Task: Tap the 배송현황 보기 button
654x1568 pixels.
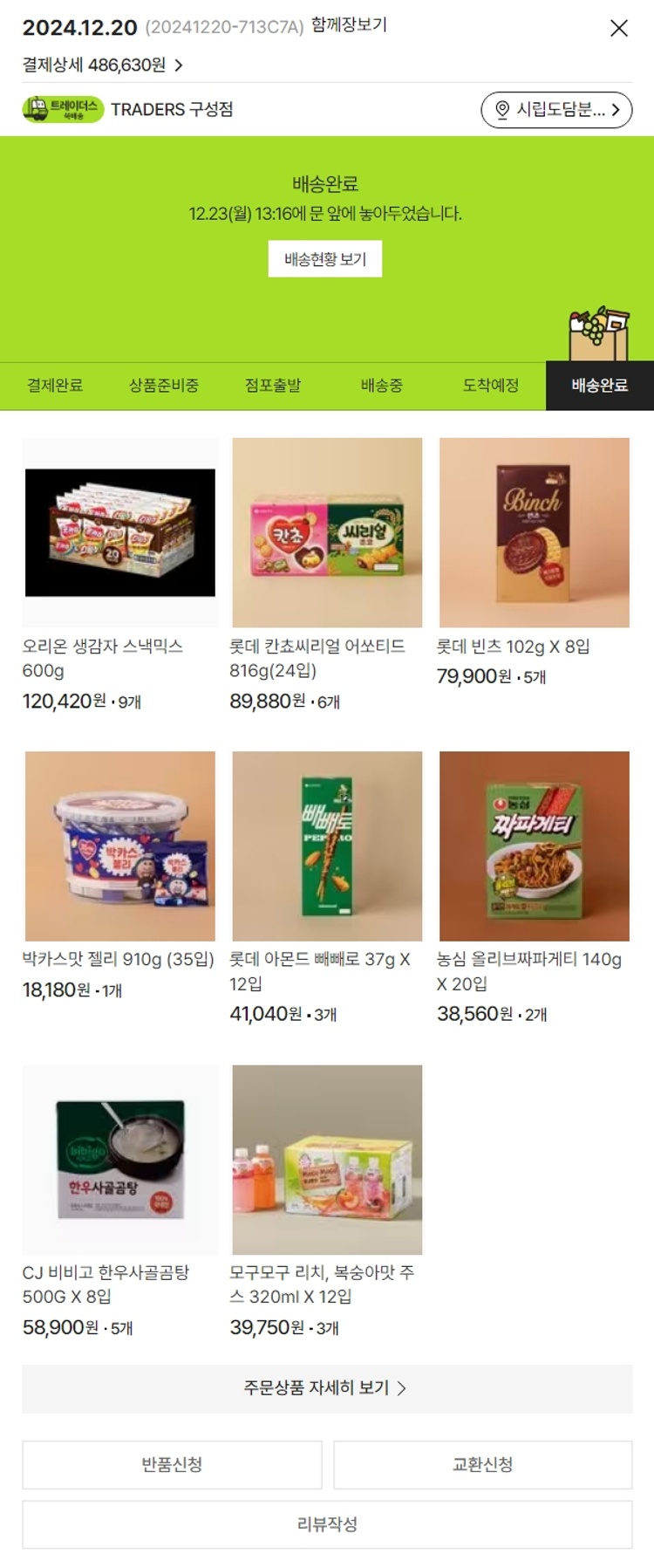Action: (325, 259)
